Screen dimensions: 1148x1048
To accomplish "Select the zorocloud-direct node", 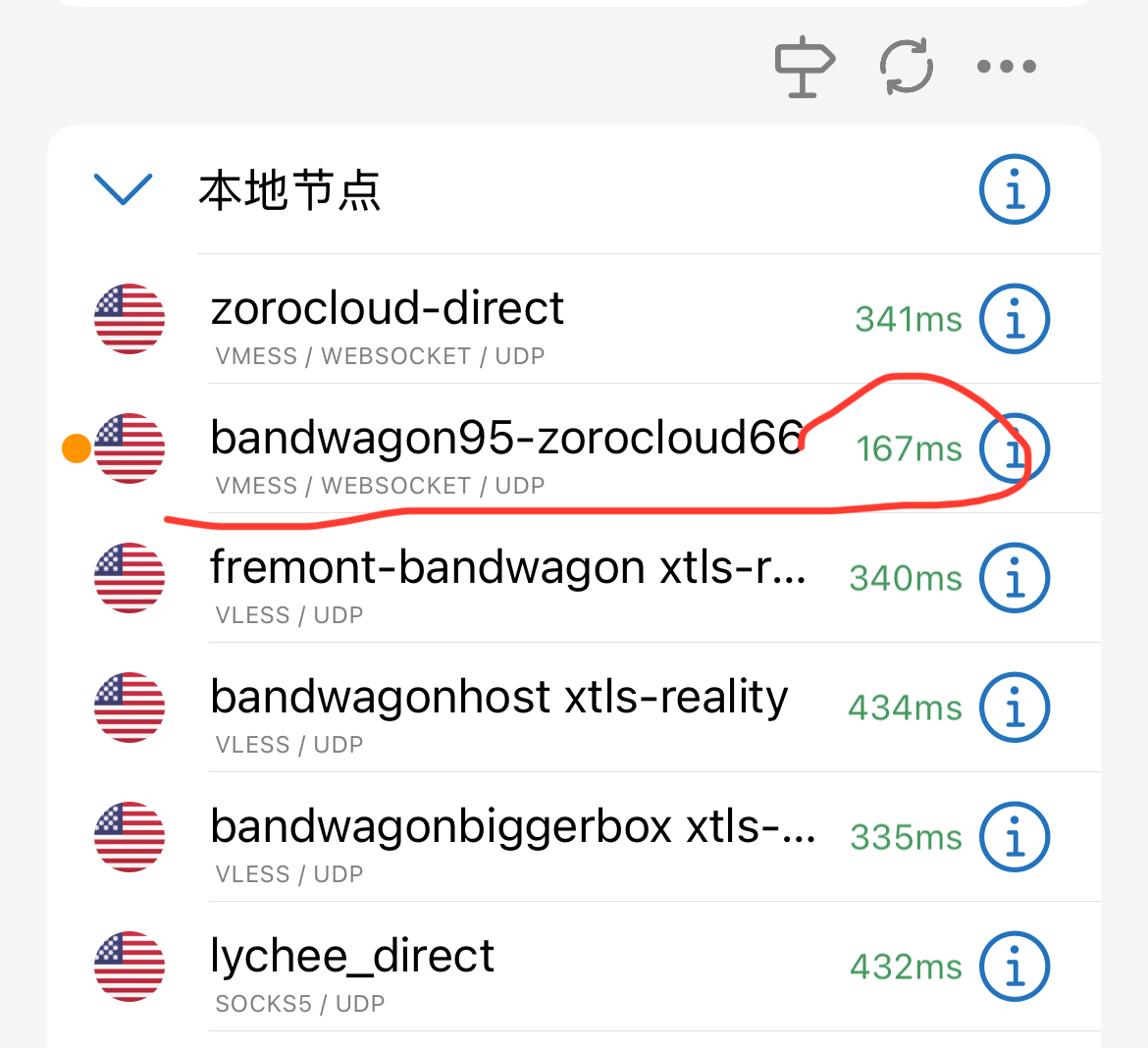I will (491, 319).
